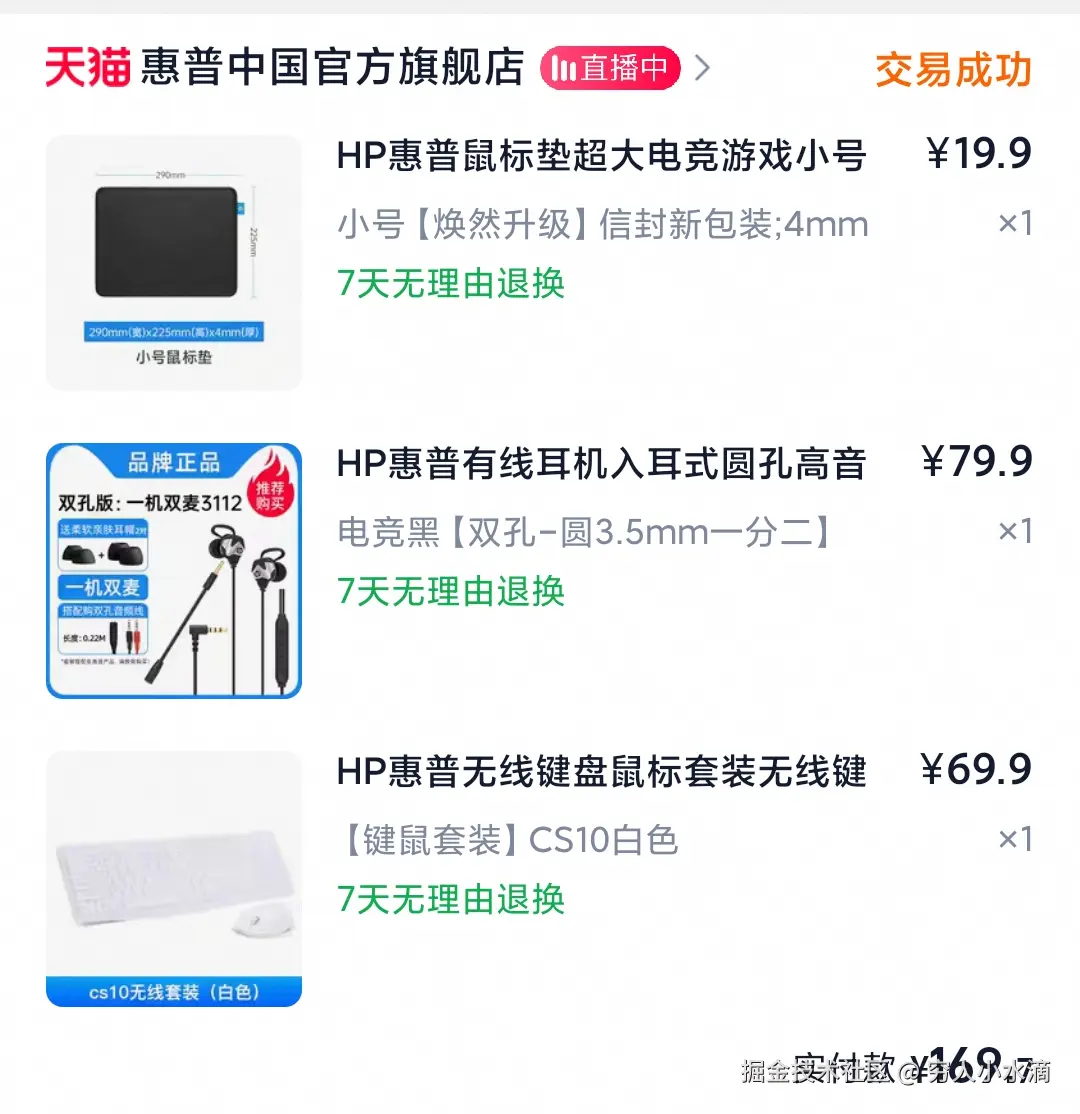This screenshot has height=1114, width=1080.
Task: Open the HP惠普鼠标垫 order item
Action: [x=601, y=156]
